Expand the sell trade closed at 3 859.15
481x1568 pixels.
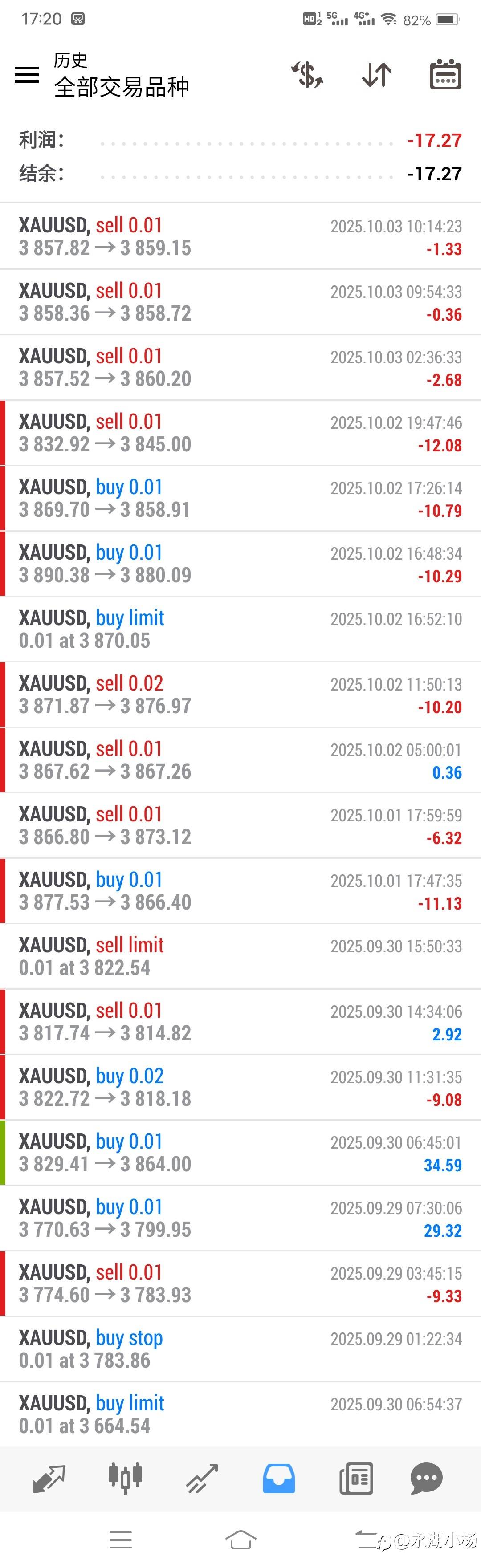(x=240, y=236)
